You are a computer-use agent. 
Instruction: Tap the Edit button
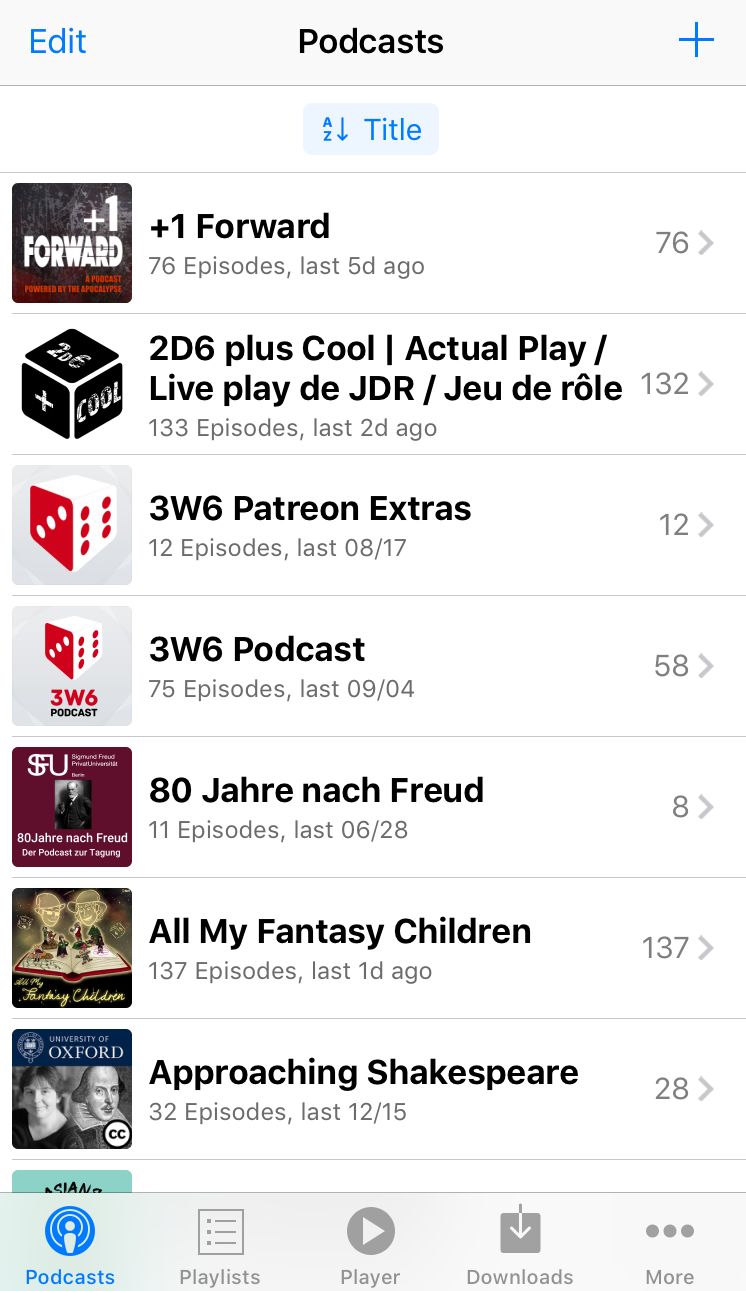[58, 42]
